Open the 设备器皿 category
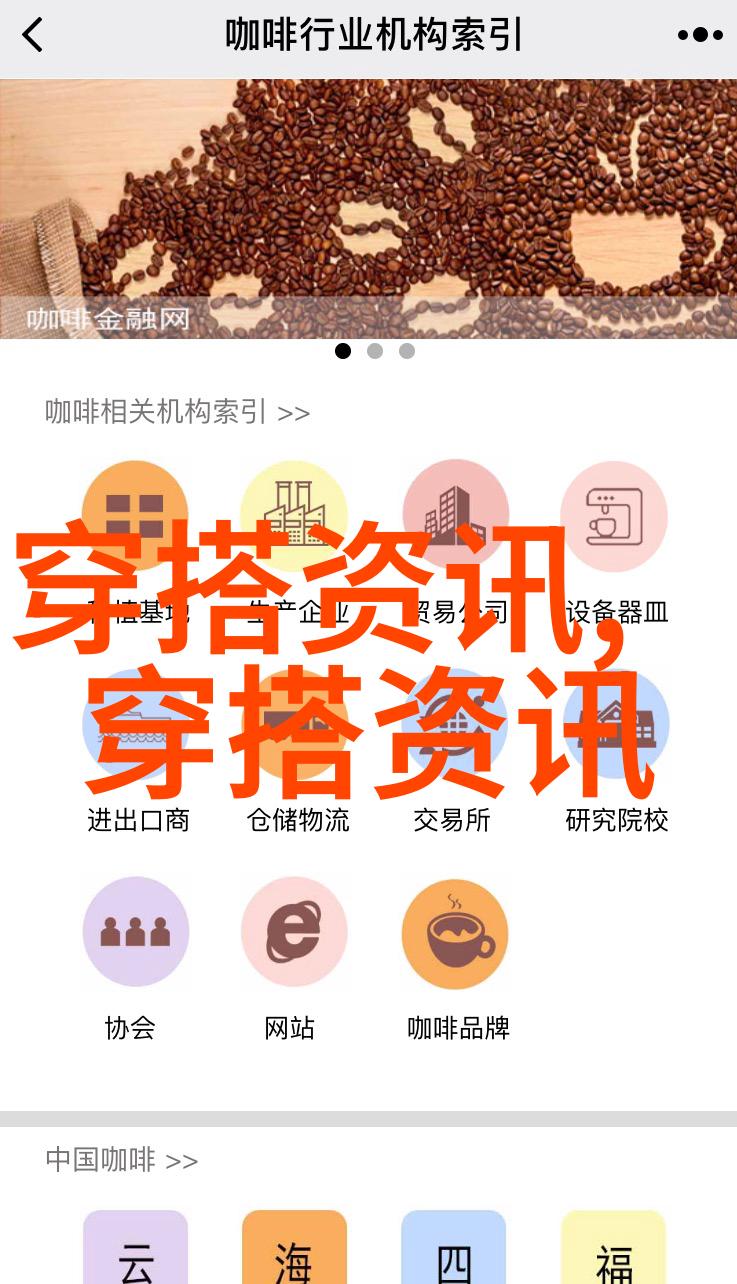The width and height of the screenshot is (737, 1284). coord(614,514)
